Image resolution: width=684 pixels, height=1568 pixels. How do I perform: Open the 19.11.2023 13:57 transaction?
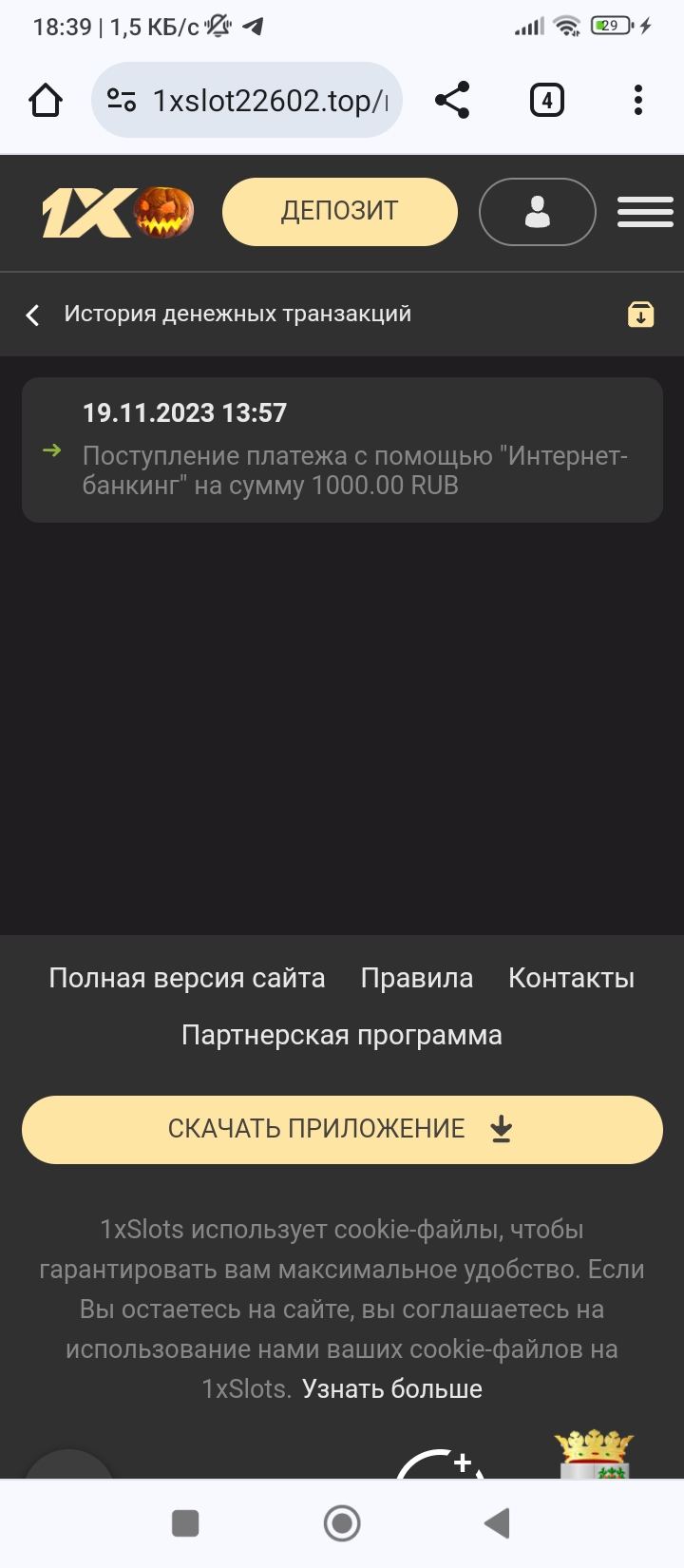(342, 449)
